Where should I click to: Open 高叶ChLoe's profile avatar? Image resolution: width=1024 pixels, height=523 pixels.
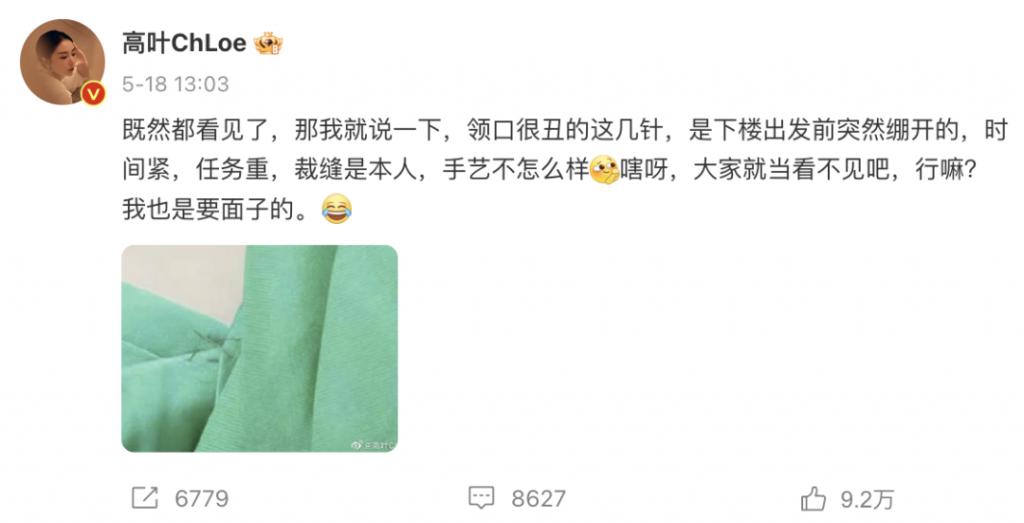tap(62, 62)
